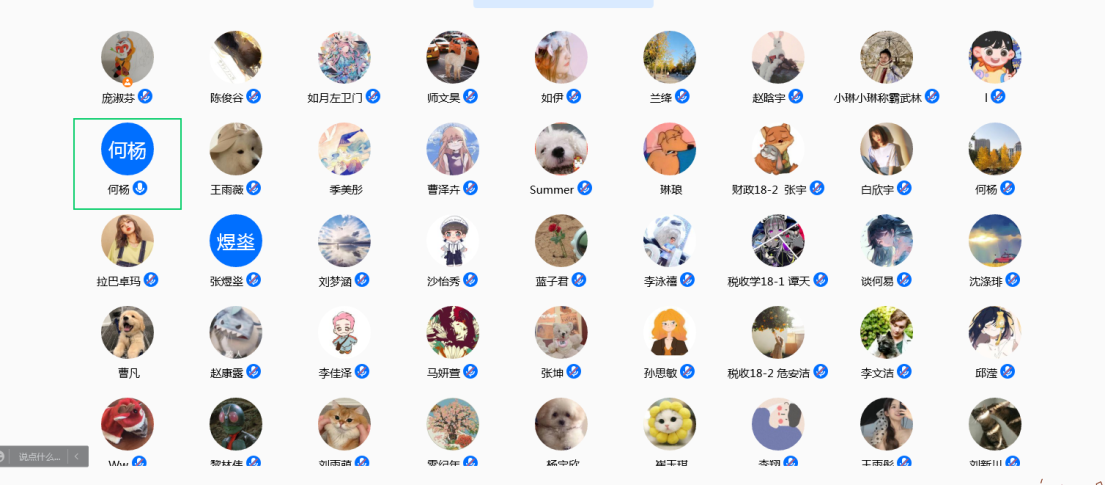Select participant 曹凡
Image resolution: width=1105 pixels, height=485 pixels.
pos(127,333)
